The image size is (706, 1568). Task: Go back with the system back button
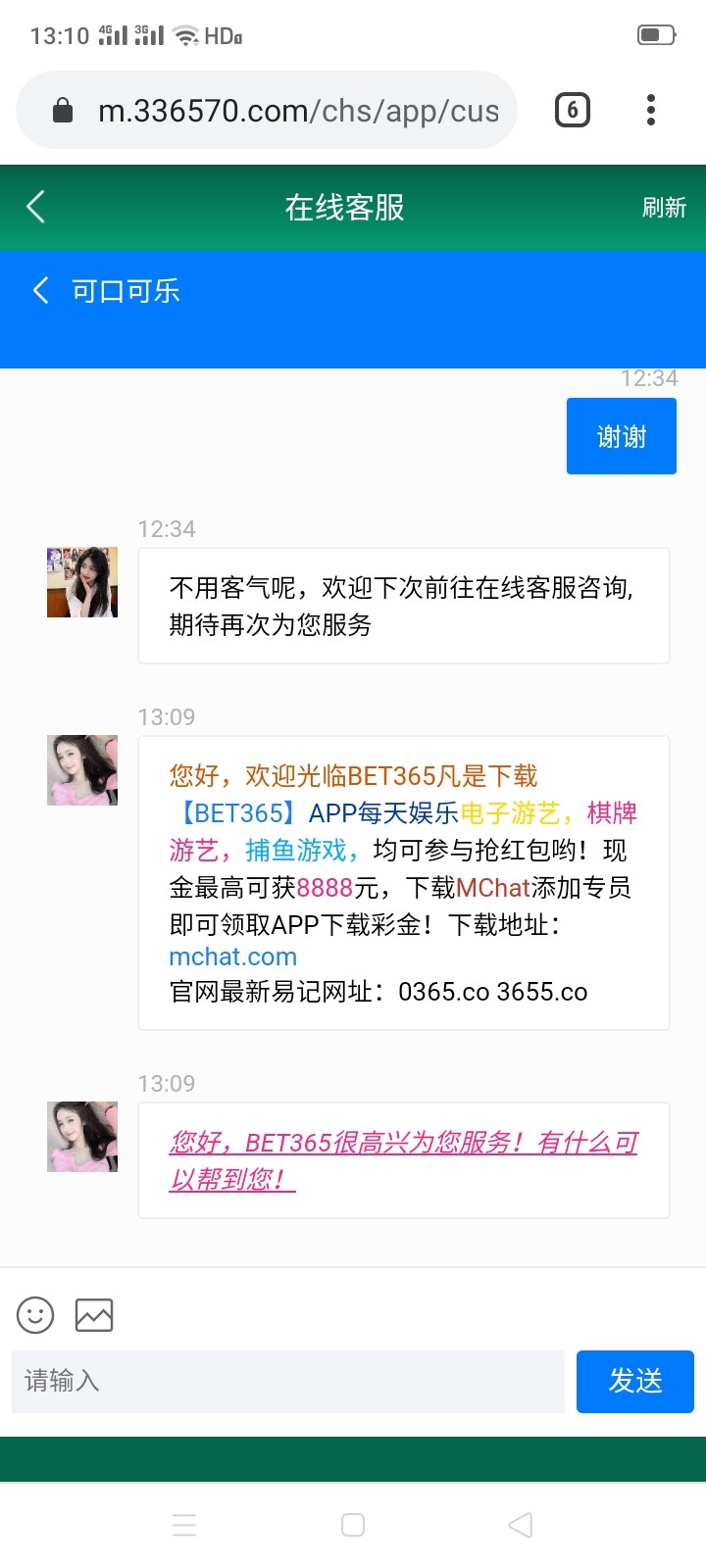point(521,1525)
